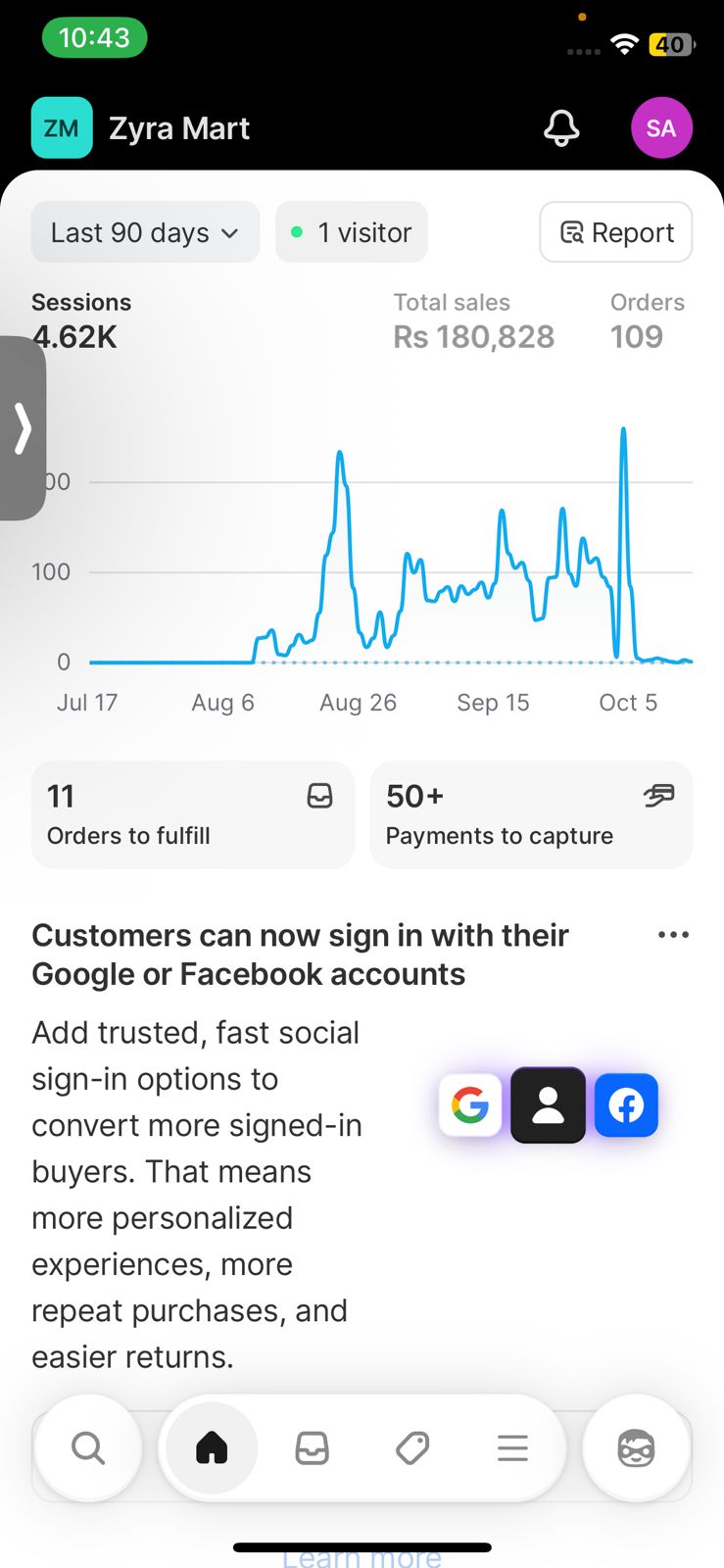Switch to the Products tag tab

coord(412,1447)
